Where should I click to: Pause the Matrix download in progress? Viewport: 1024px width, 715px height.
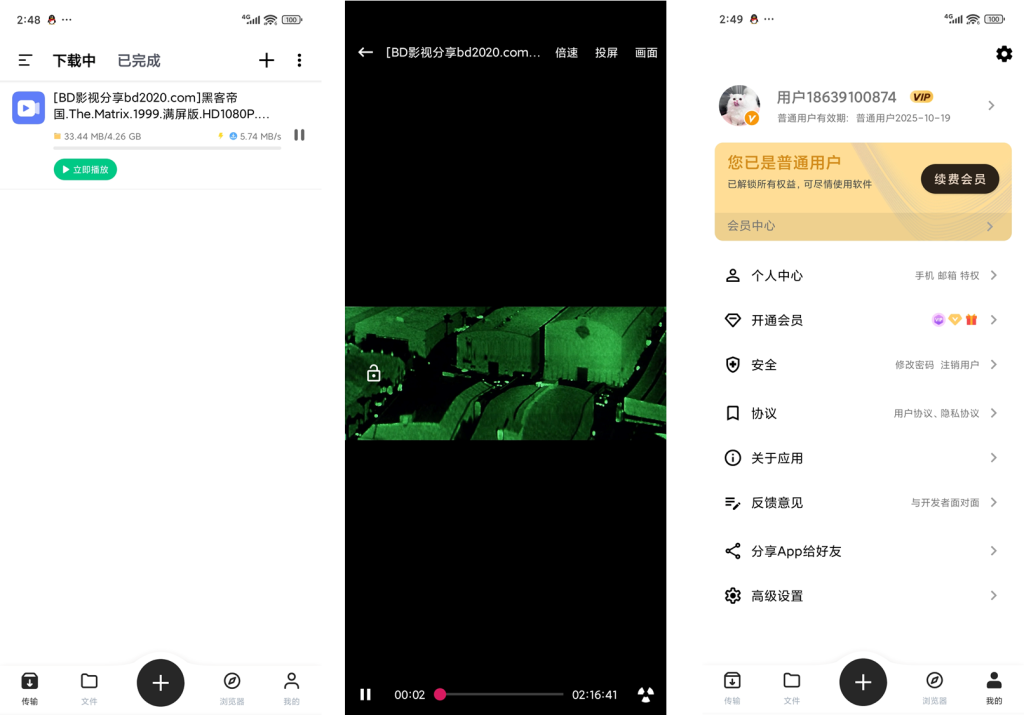click(299, 135)
